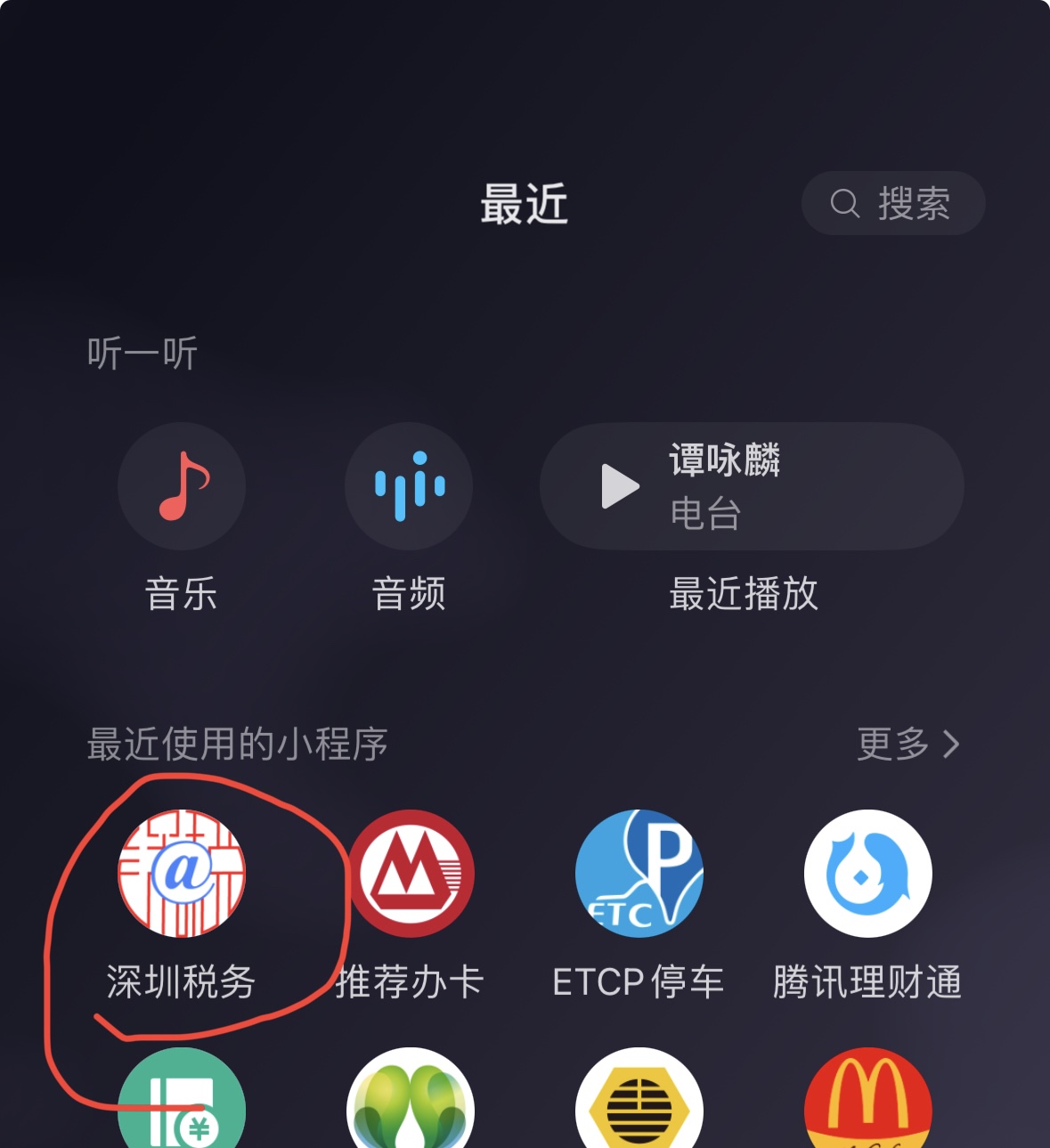Open 音乐 music shortcut
1050x1148 pixels.
(x=182, y=486)
